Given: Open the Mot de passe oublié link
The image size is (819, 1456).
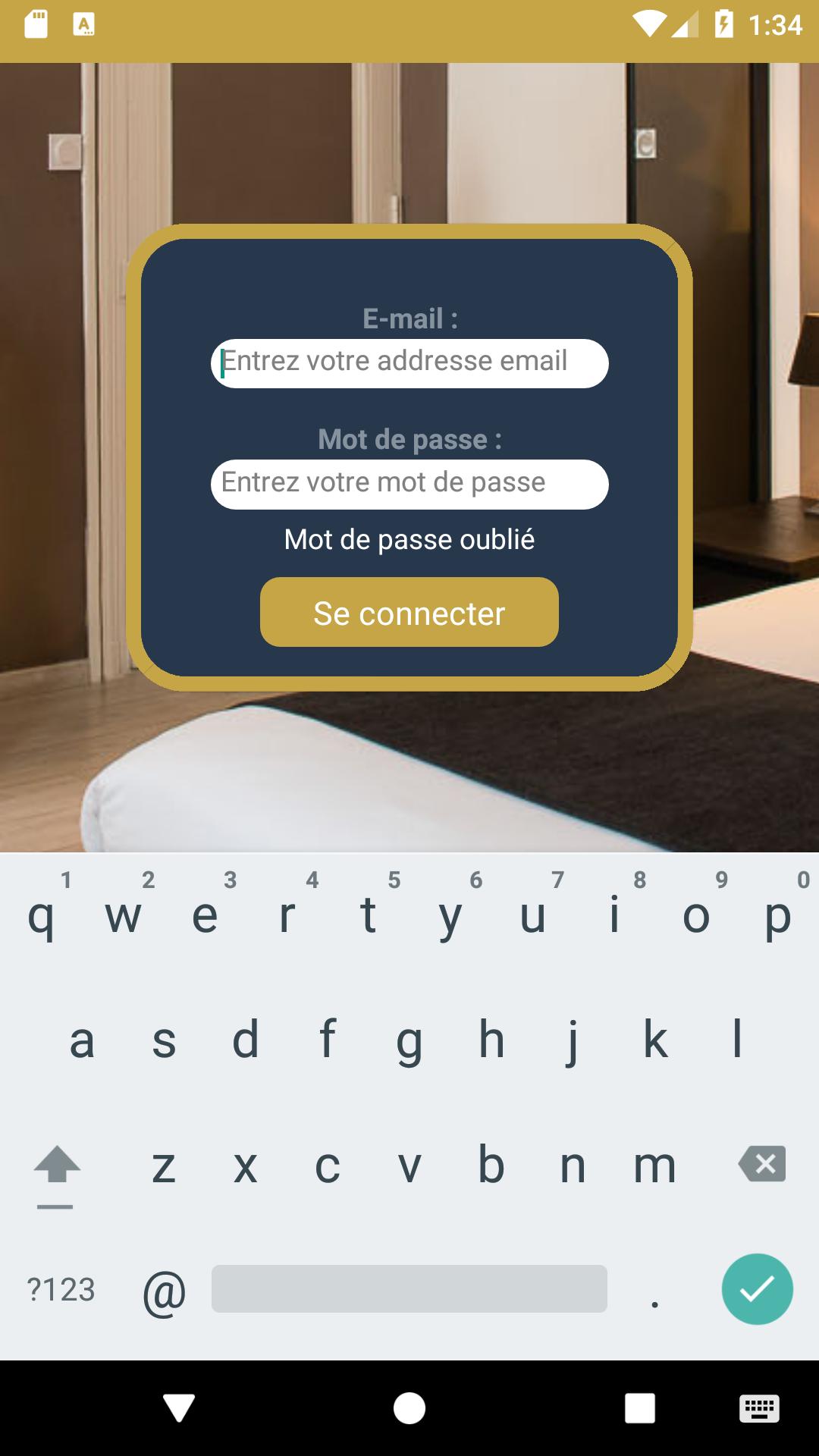Looking at the screenshot, I should pyautogui.click(x=409, y=540).
